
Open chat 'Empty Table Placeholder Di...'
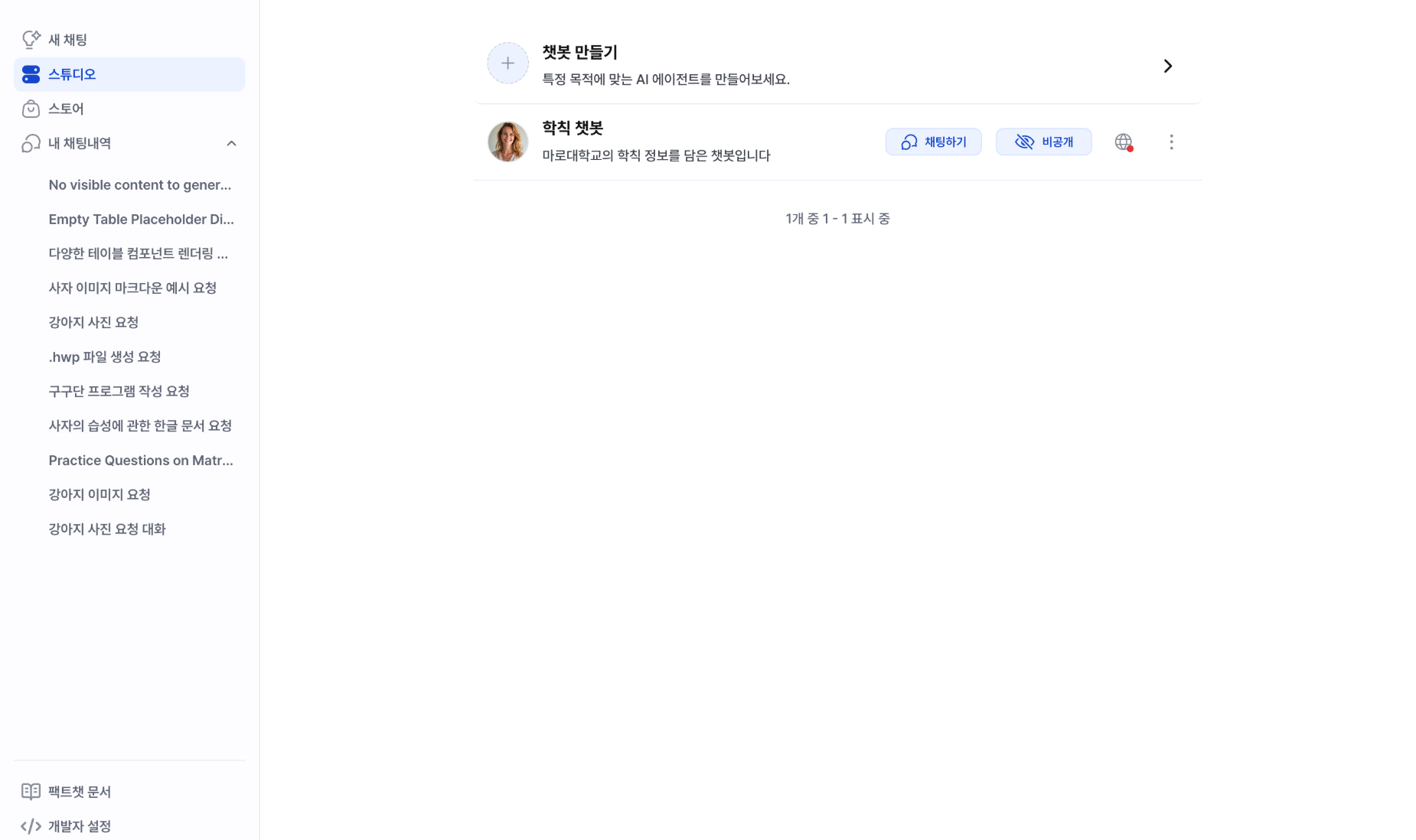141,220
